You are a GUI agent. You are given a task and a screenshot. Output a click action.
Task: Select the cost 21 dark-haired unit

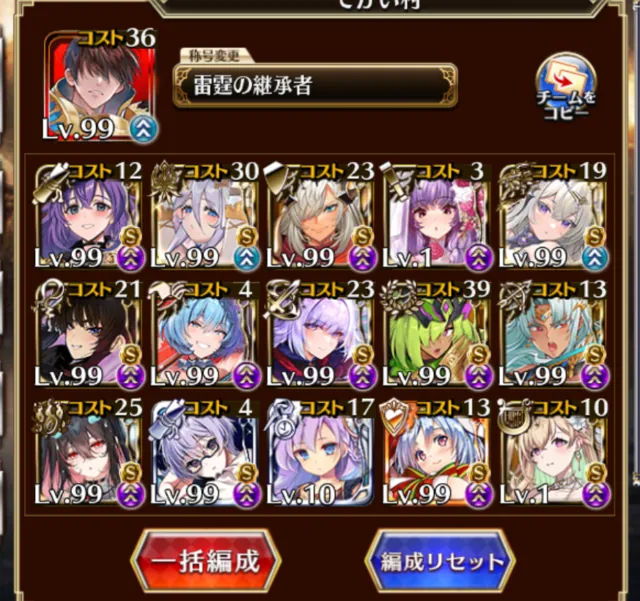click(87, 335)
